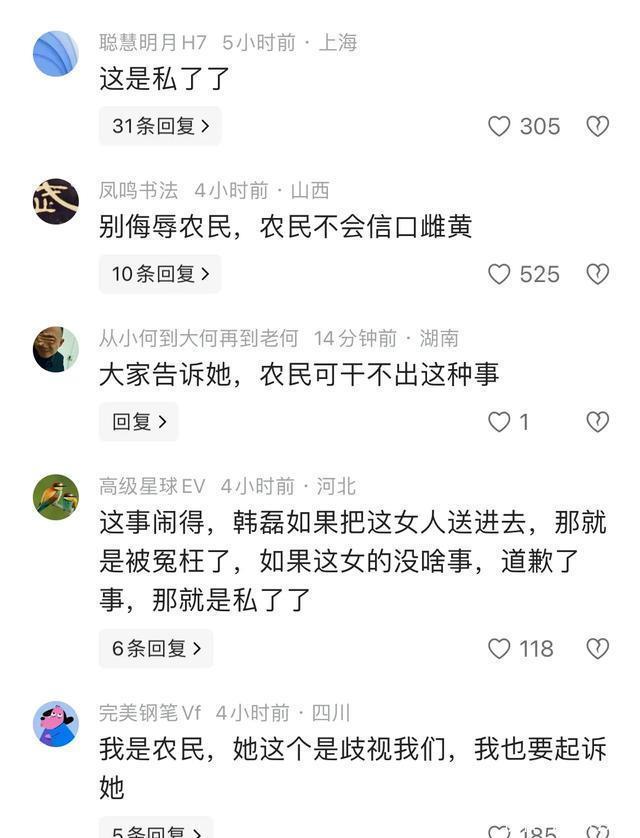This screenshot has height=838, width=640.
Task: Expand 6条回复 under 高级星球EV's comment
Action: 155,649
